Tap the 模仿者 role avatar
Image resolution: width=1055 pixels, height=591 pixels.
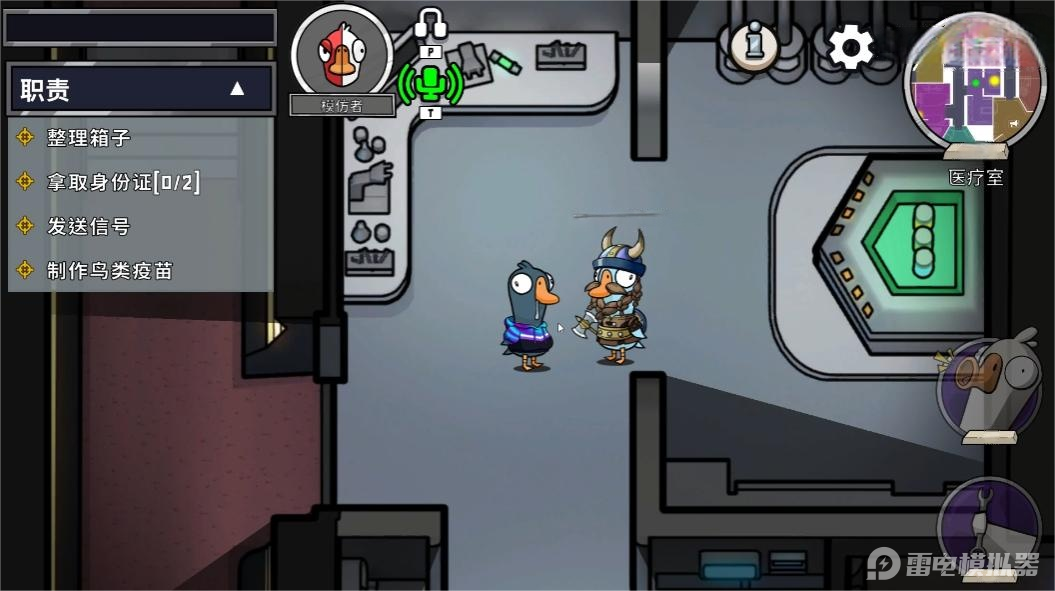click(x=342, y=52)
